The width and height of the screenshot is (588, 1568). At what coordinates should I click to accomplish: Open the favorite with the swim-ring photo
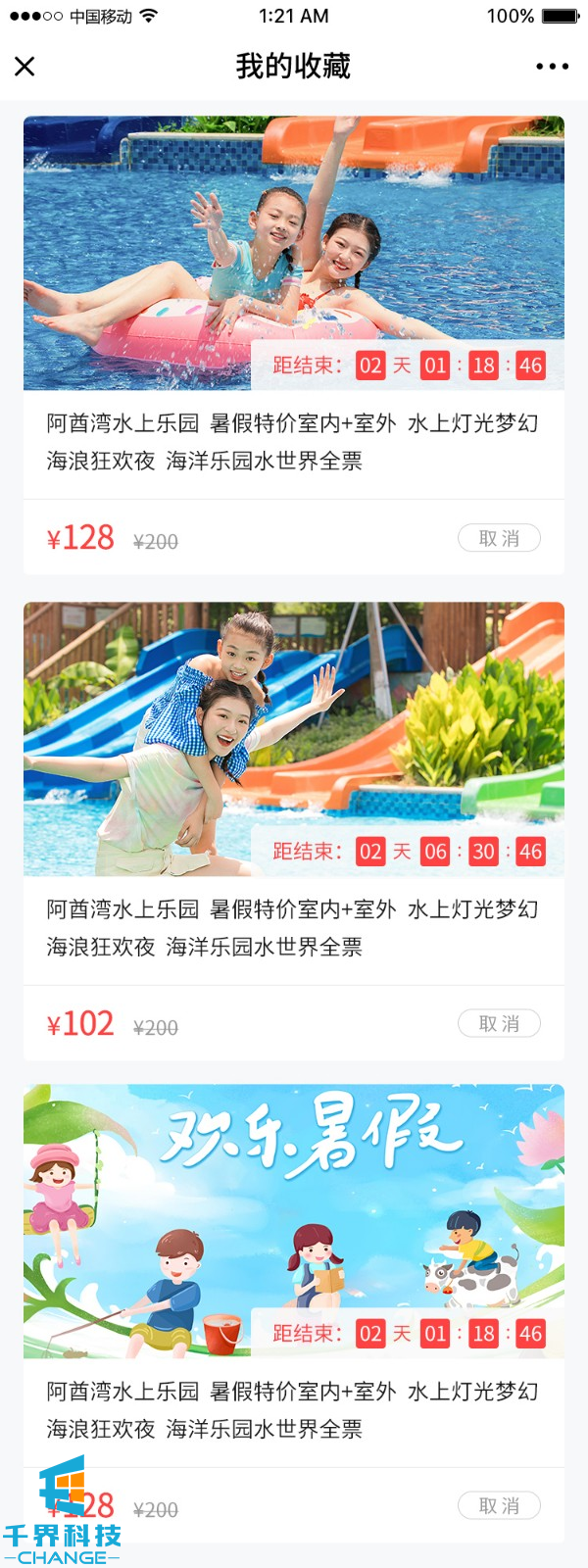(294, 253)
